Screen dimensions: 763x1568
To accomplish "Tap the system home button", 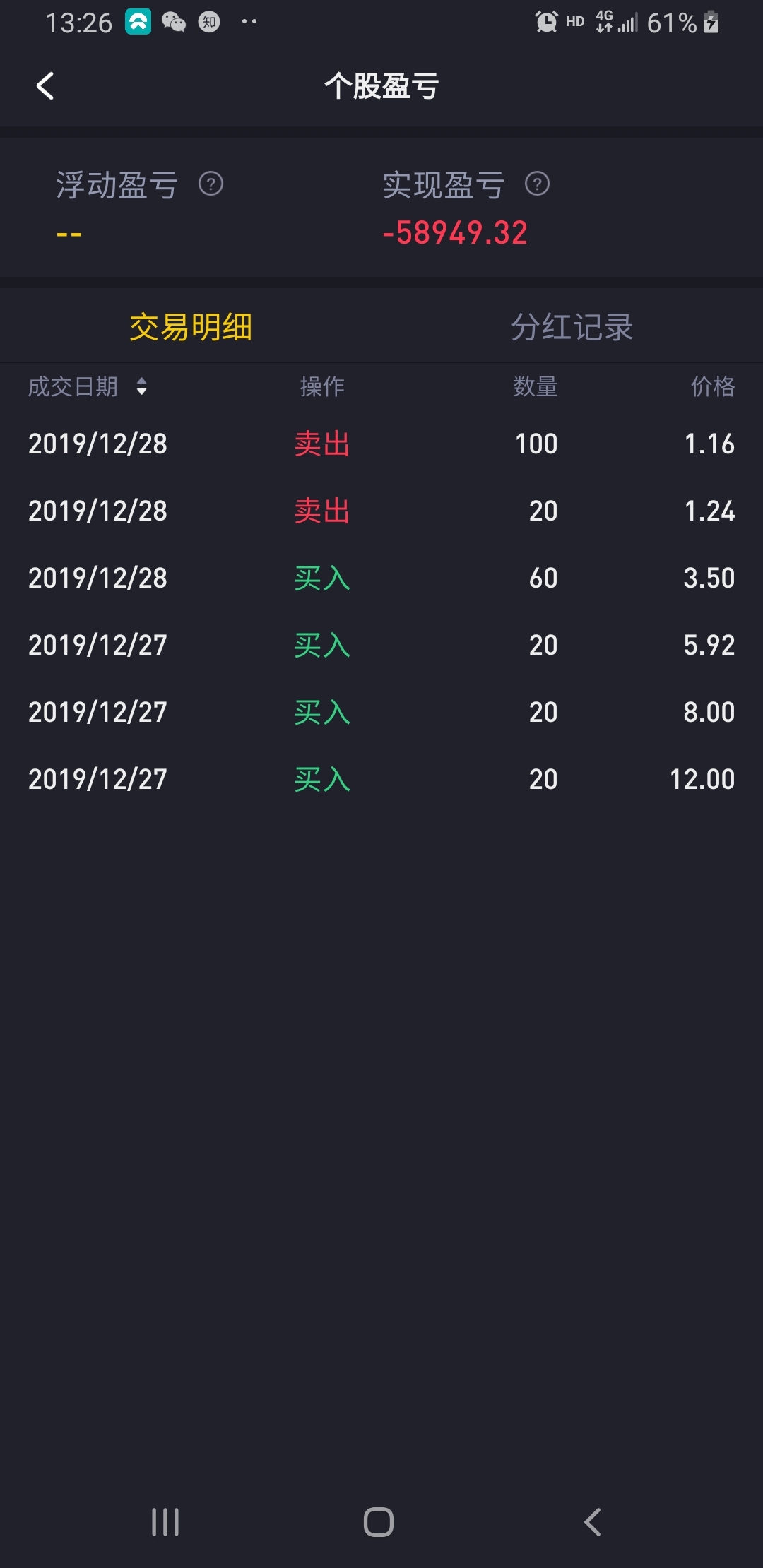I will 379,1521.
